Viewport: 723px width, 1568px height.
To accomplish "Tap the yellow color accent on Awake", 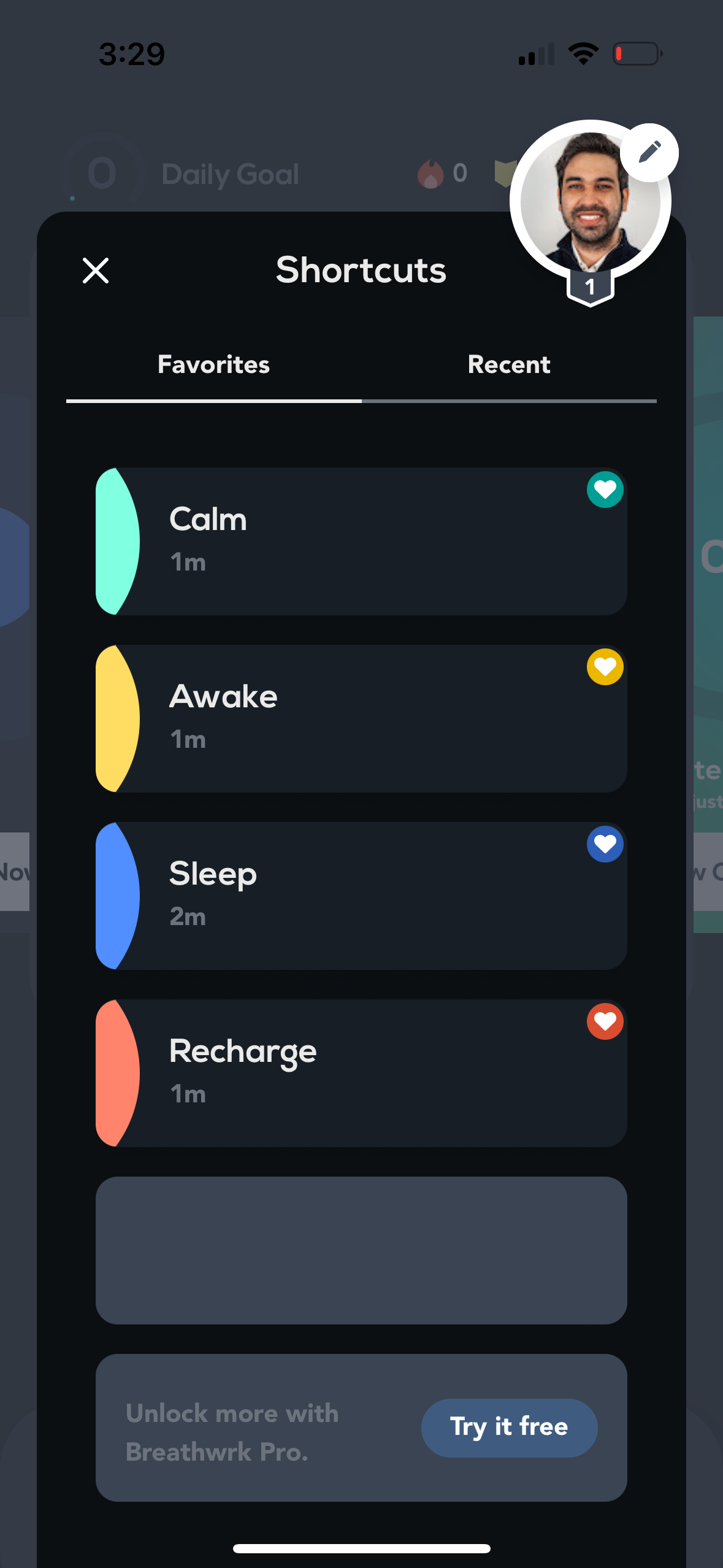I will coord(117,717).
